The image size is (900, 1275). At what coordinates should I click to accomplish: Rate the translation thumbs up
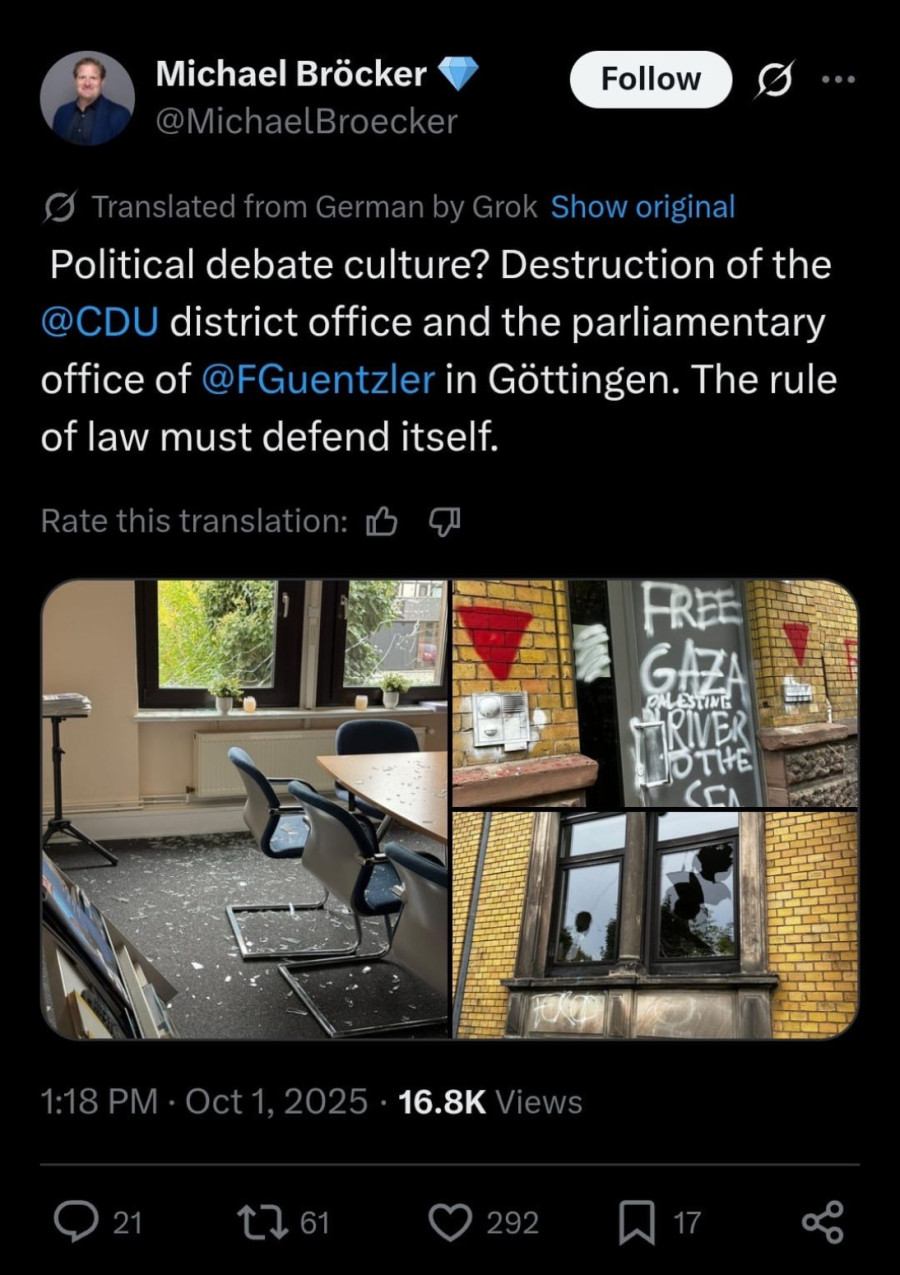(383, 521)
